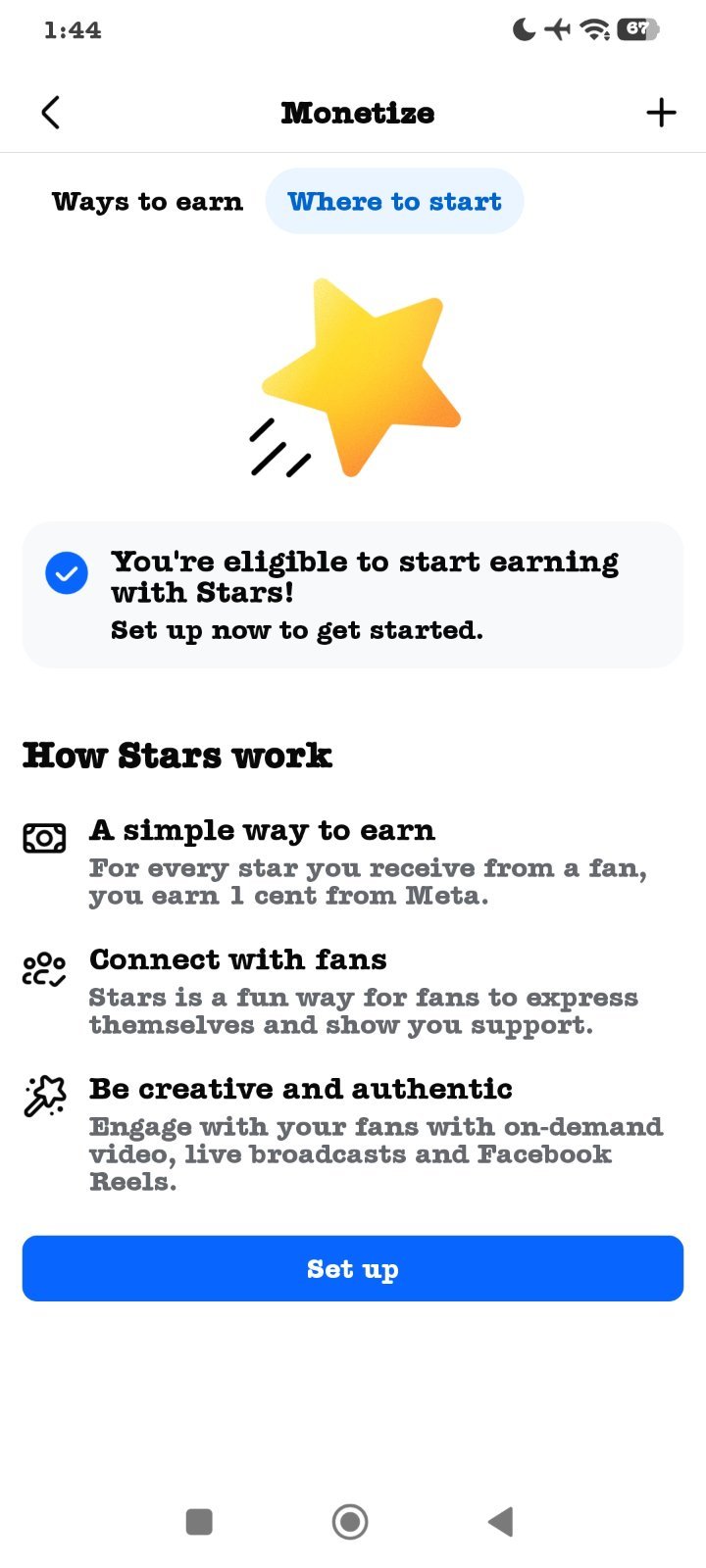This screenshot has height=1568, width=706.
Task: Open the eligible to start earning card
Action: point(353,595)
